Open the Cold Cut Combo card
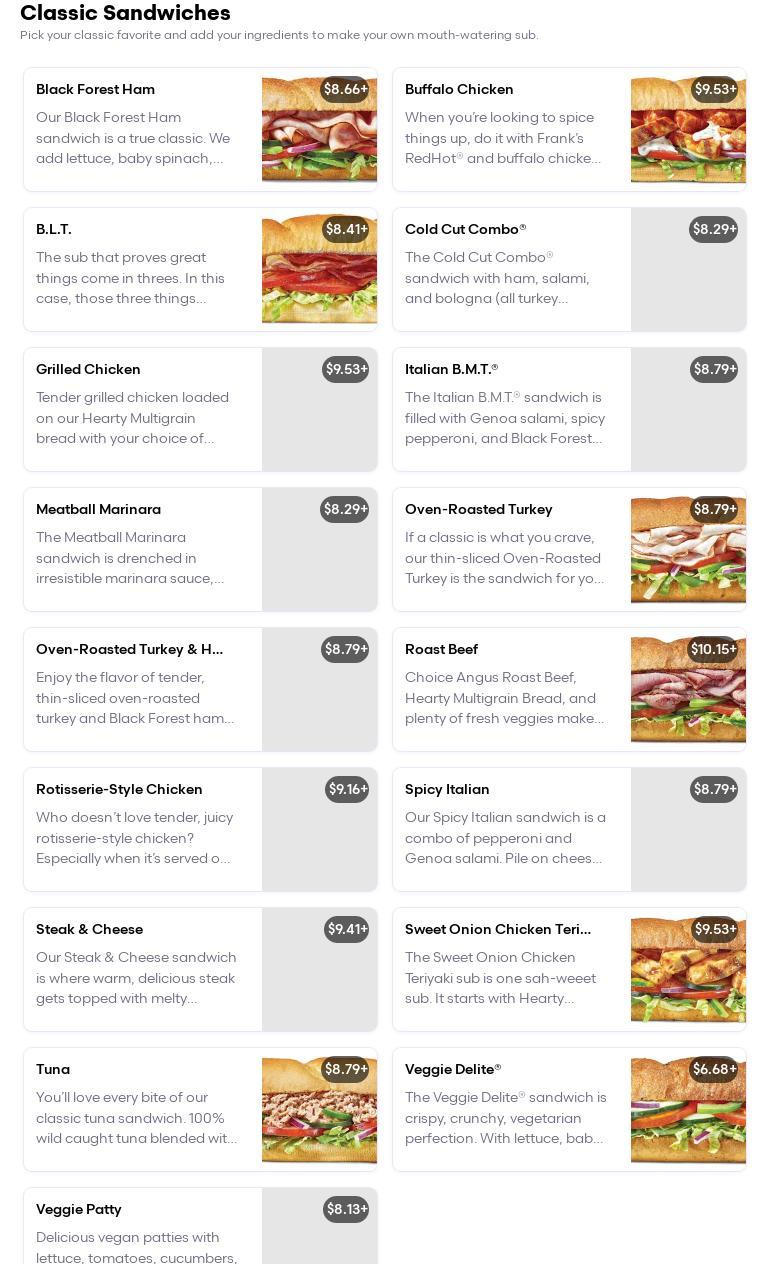 tap(569, 269)
